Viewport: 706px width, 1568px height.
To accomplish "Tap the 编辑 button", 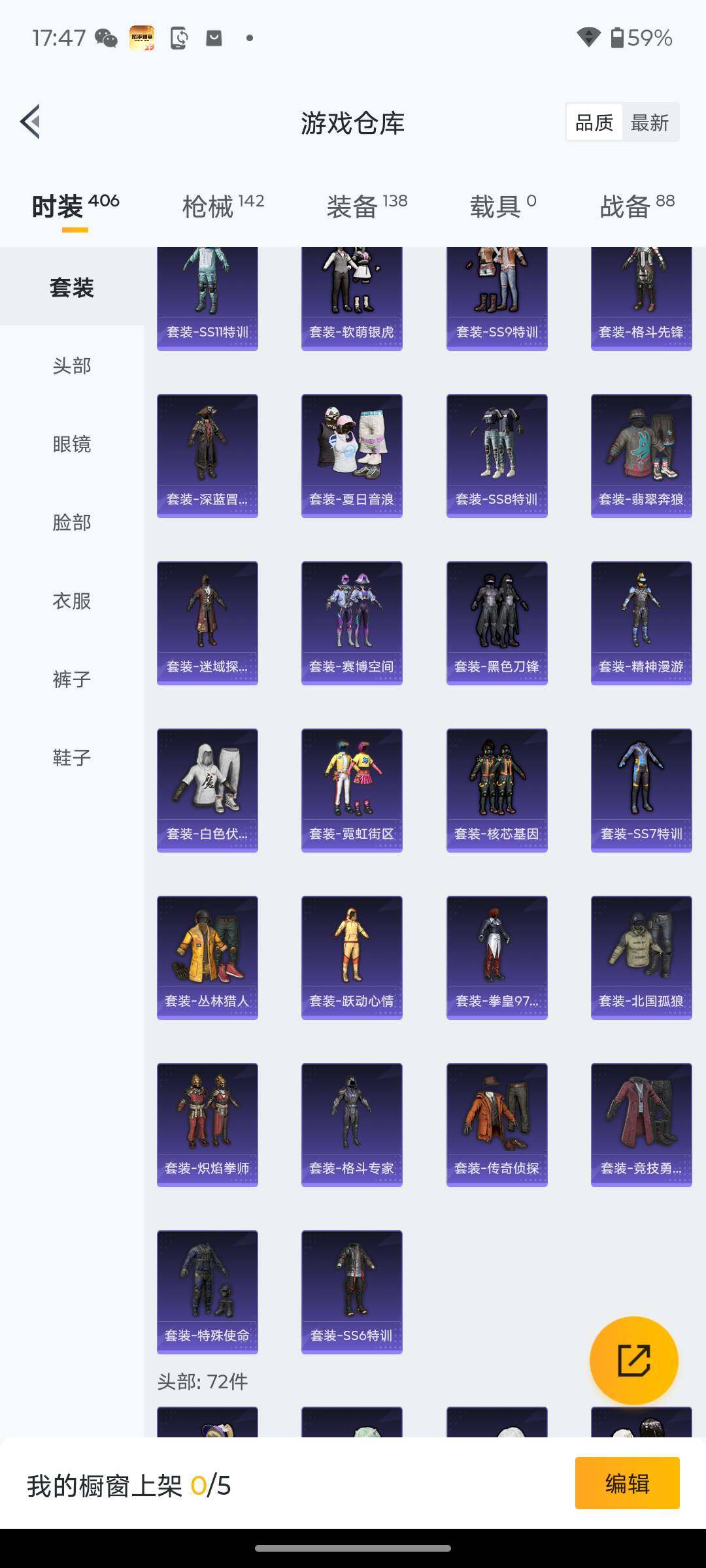I will coord(628,1483).
